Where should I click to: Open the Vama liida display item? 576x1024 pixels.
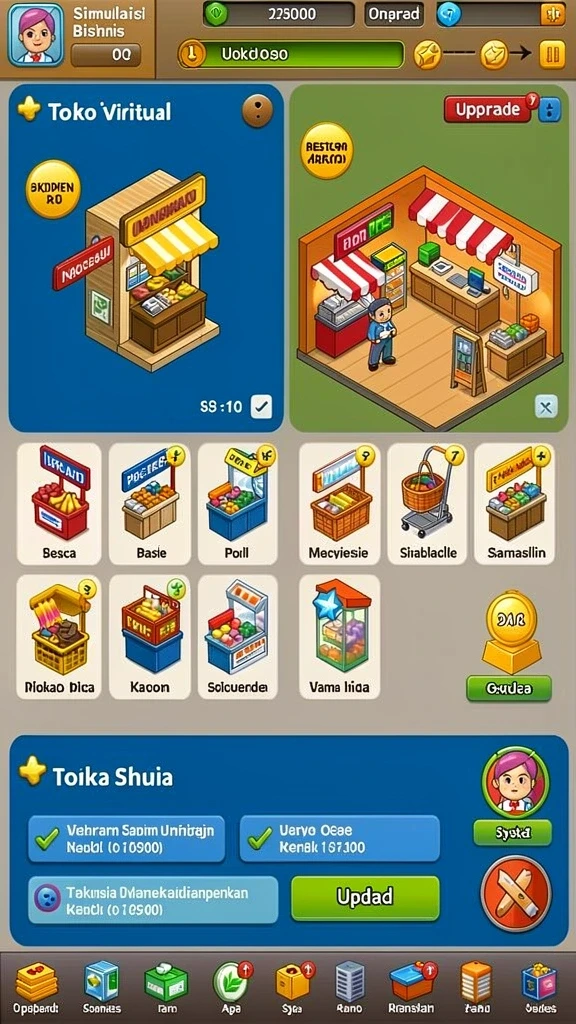point(340,637)
